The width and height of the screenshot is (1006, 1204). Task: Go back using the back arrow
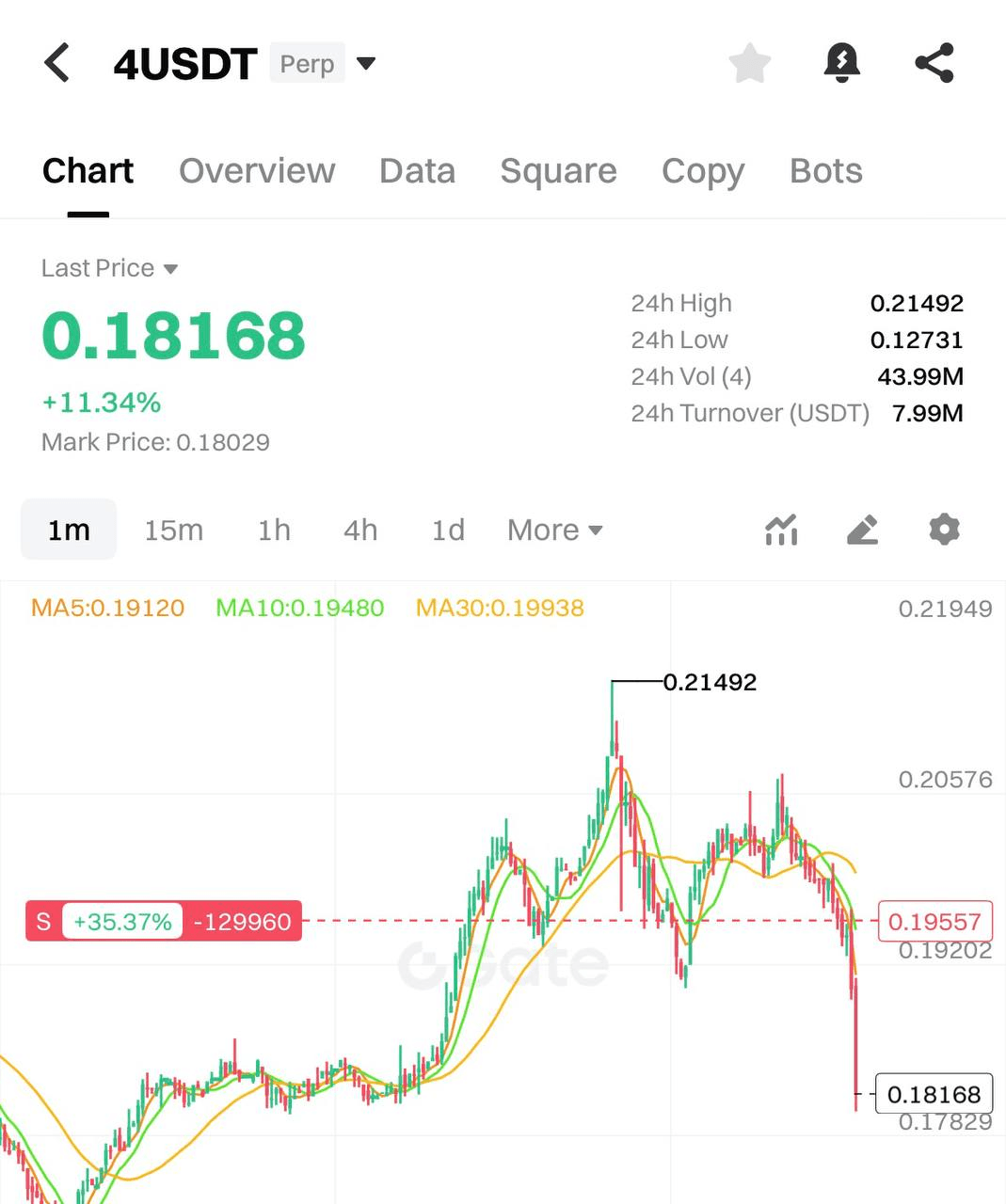pyautogui.click(x=57, y=63)
